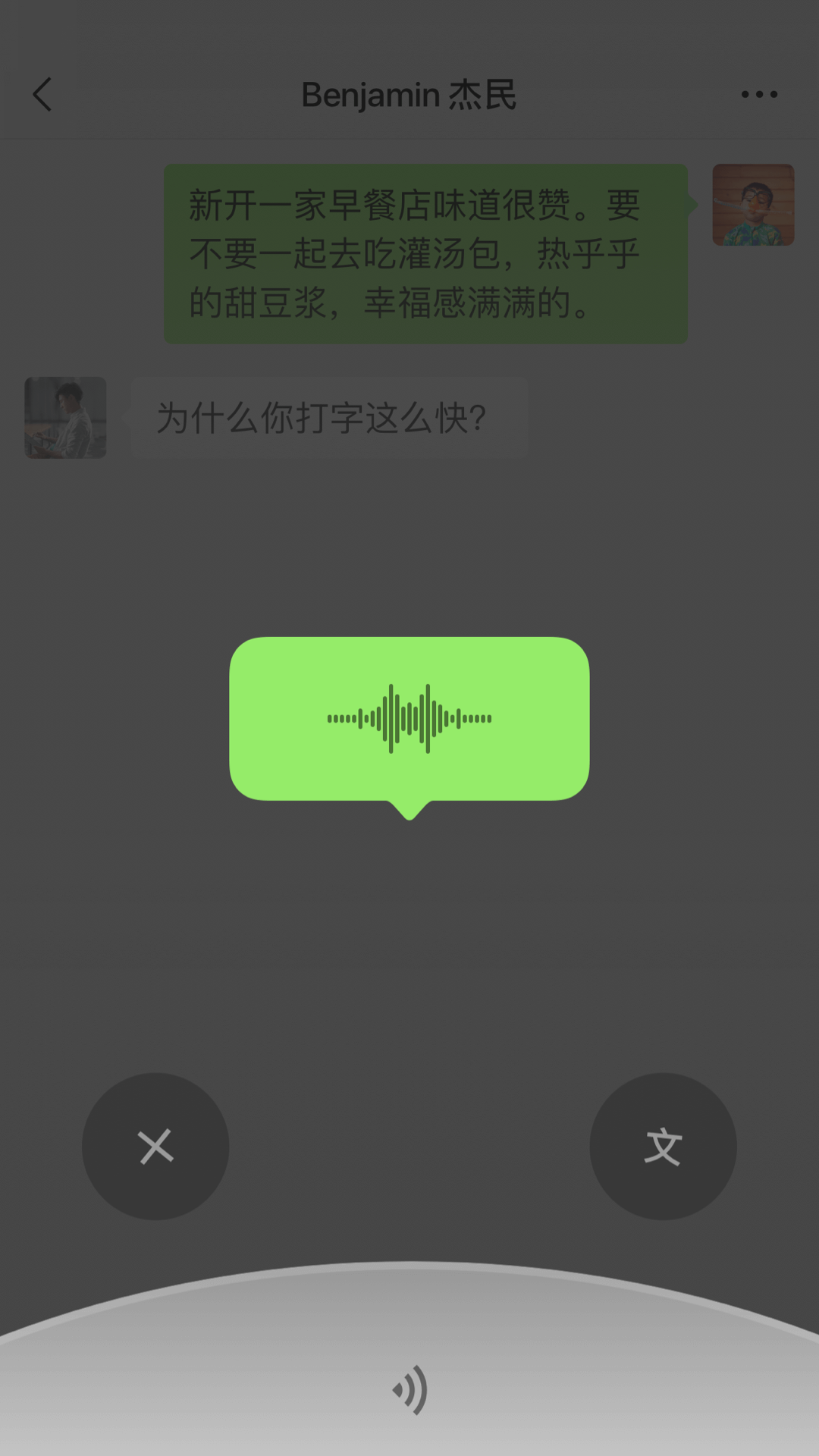The width and height of the screenshot is (819, 1456).
Task: Tap the back chevron to exit chat
Action: click(42, 95)
